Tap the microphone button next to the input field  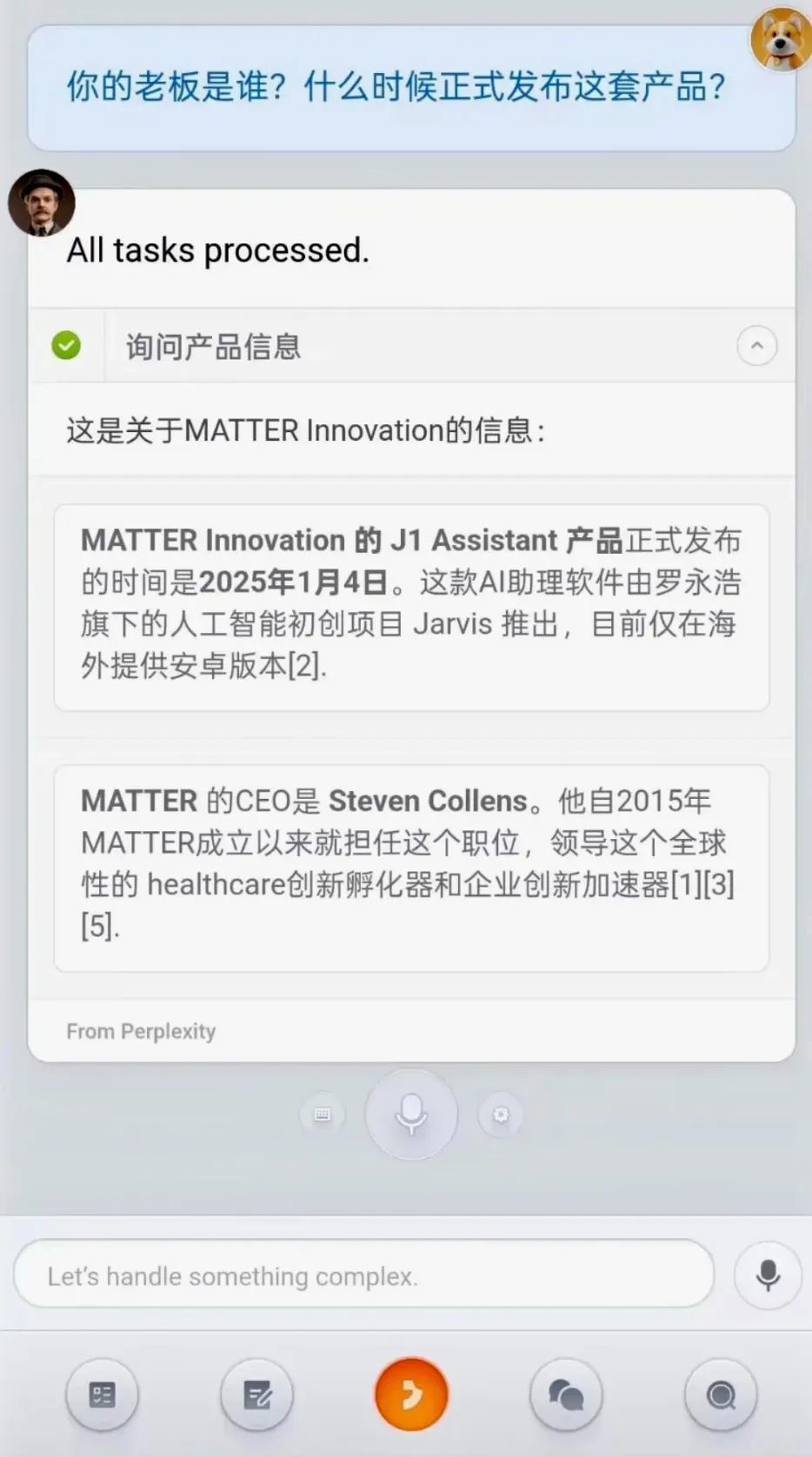tap(768, 1274)
